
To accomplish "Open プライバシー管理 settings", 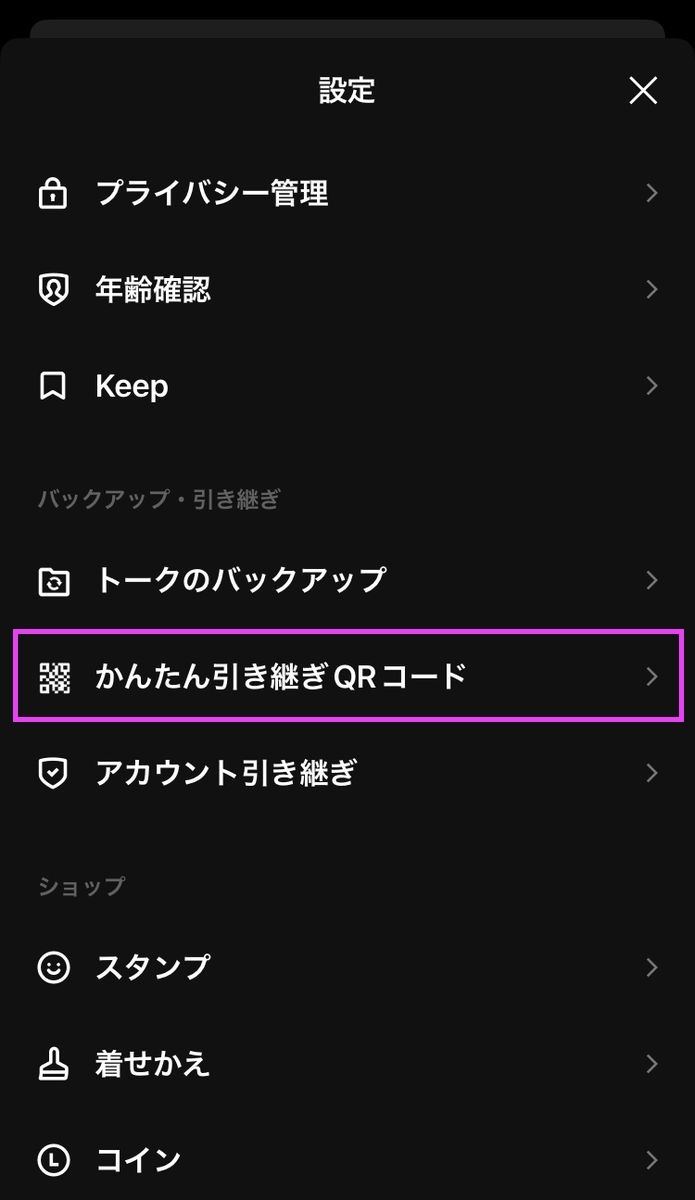I will click(347, 193).
